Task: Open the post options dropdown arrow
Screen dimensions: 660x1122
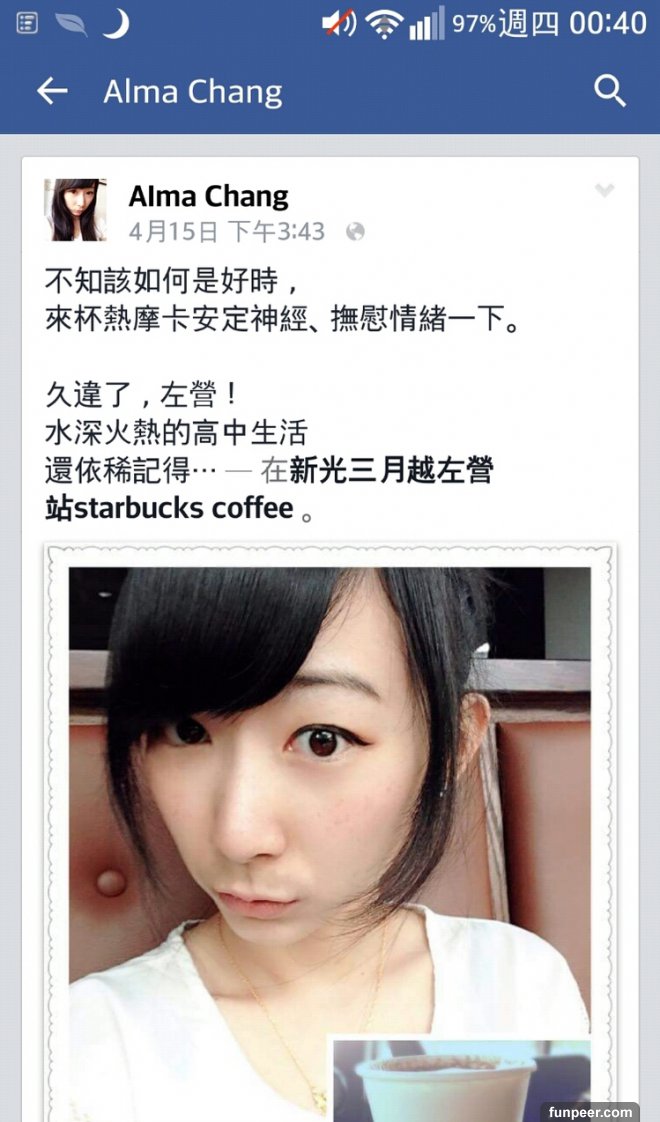Action: 604,191
